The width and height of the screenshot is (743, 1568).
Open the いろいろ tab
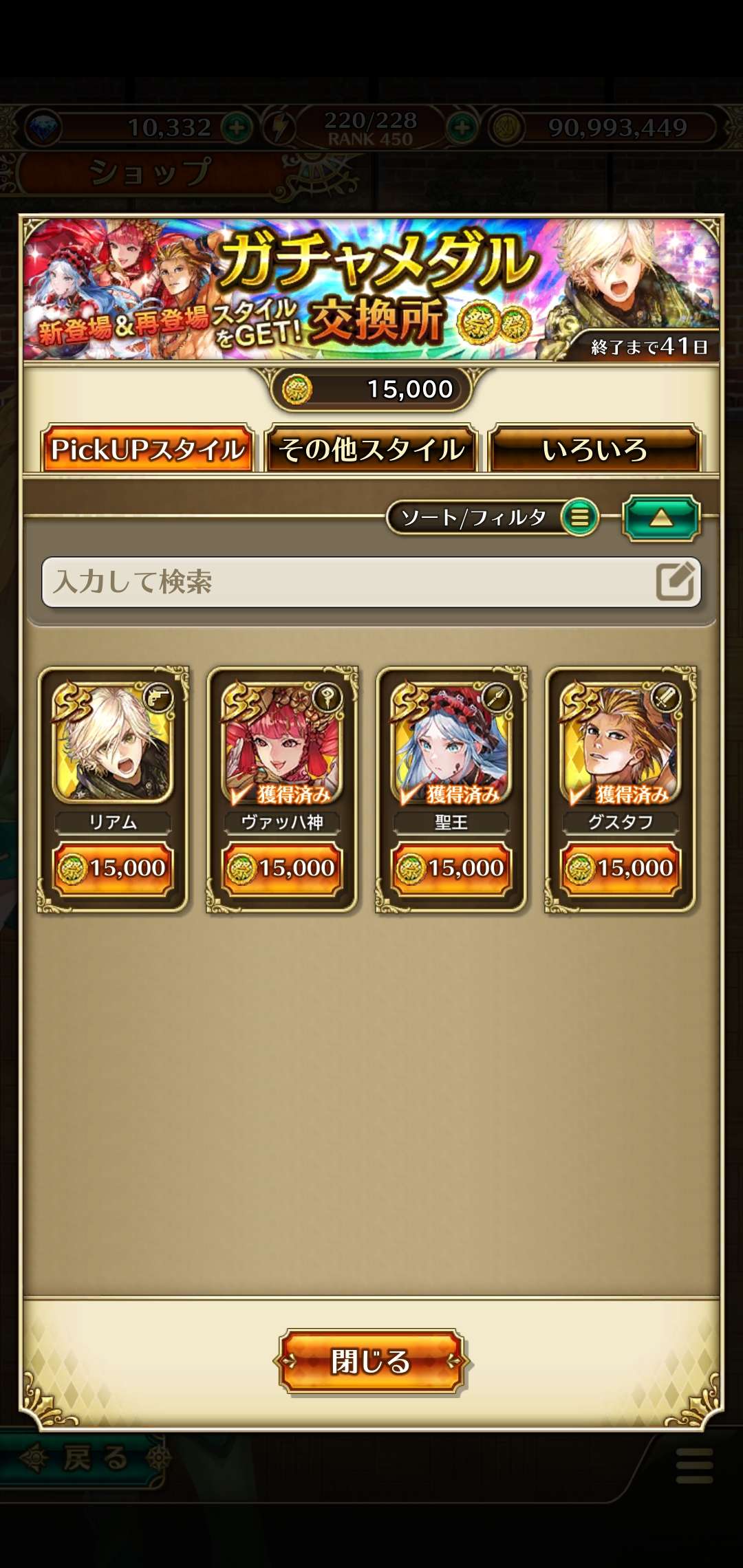point(594,450)
